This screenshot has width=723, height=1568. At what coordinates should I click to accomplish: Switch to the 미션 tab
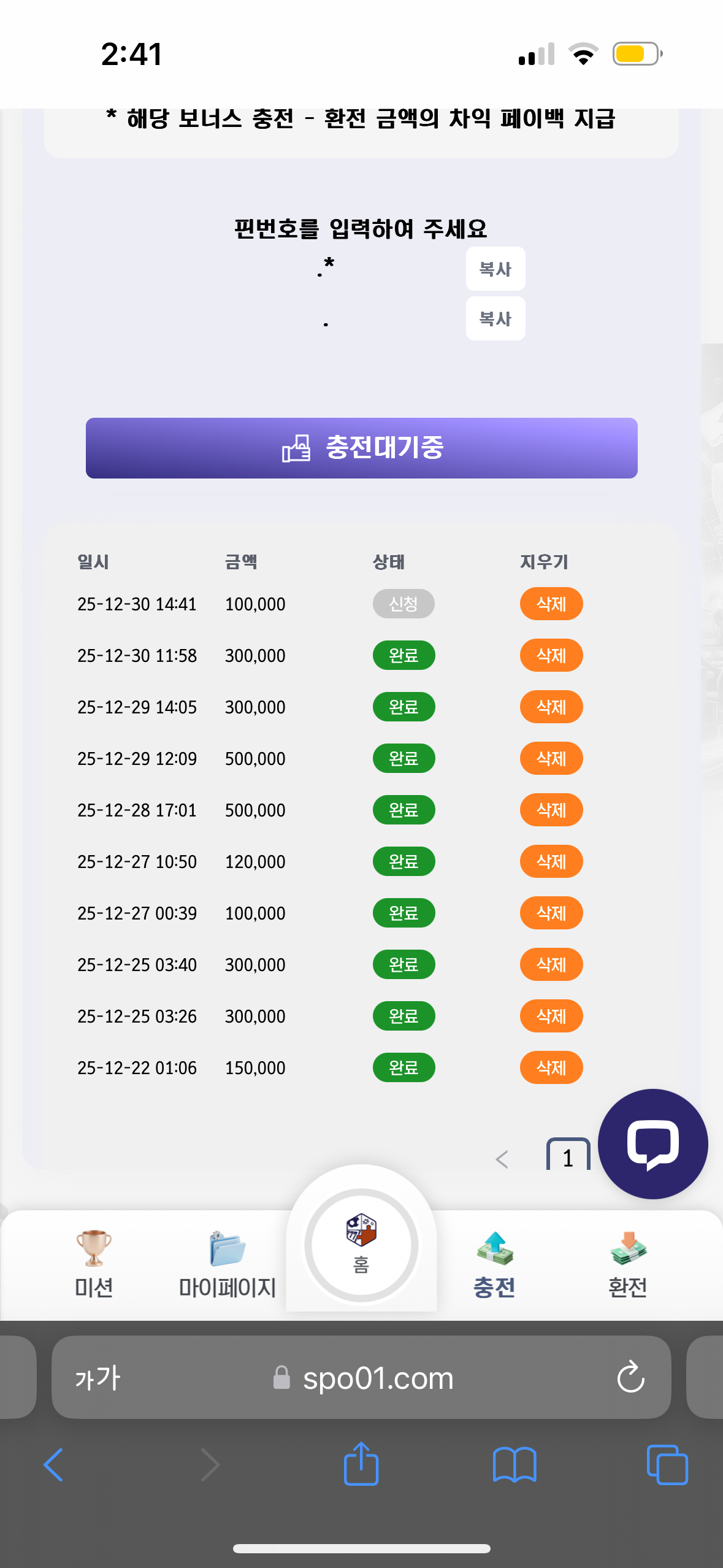click(x=94, y=1264)
